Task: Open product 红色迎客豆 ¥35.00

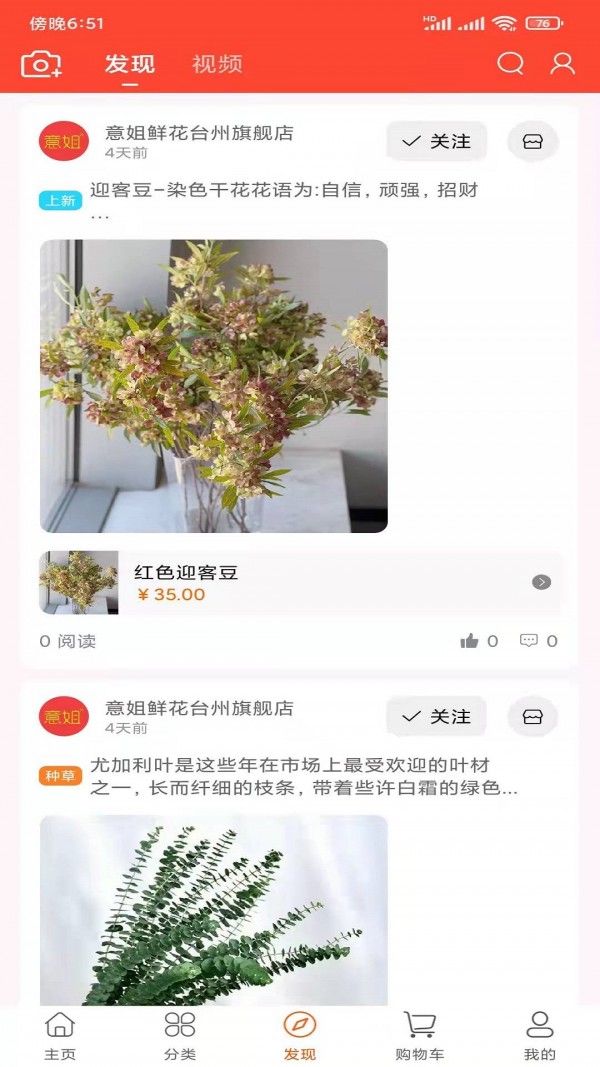Action: [300, 583]
